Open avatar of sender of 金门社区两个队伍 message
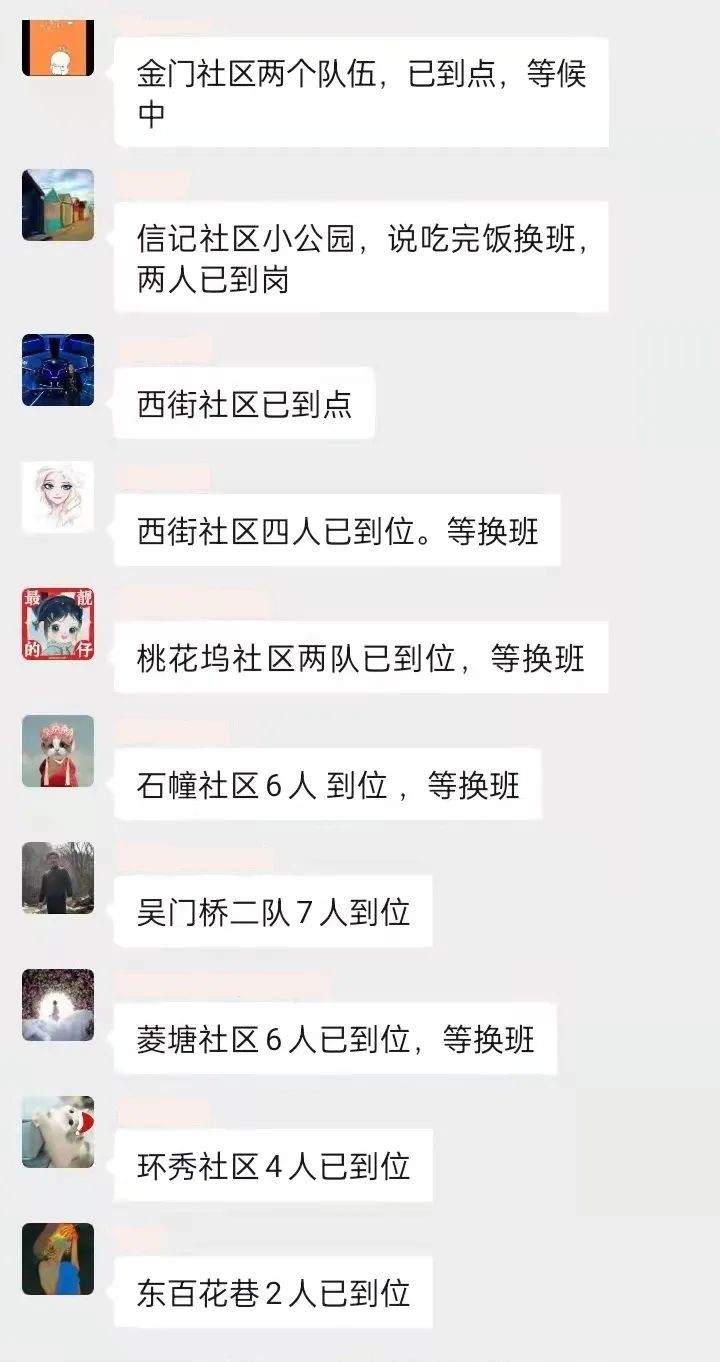This screenshot has height=1362, width=720. tap(58, 46)
